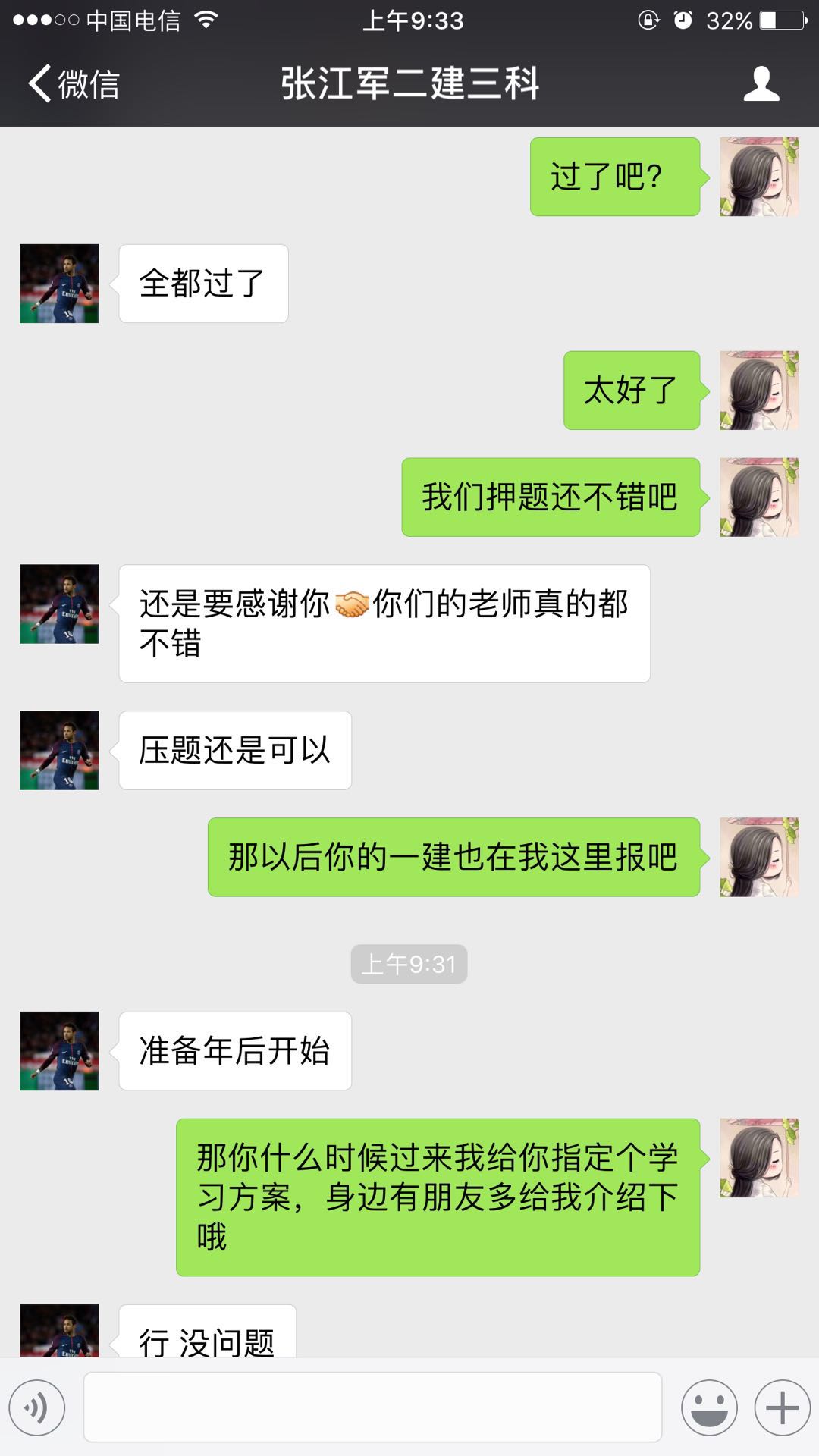Viewport: 819px width, 1456px height.
Task: Open own avatar beside 太好了
Action: [758, 391]
